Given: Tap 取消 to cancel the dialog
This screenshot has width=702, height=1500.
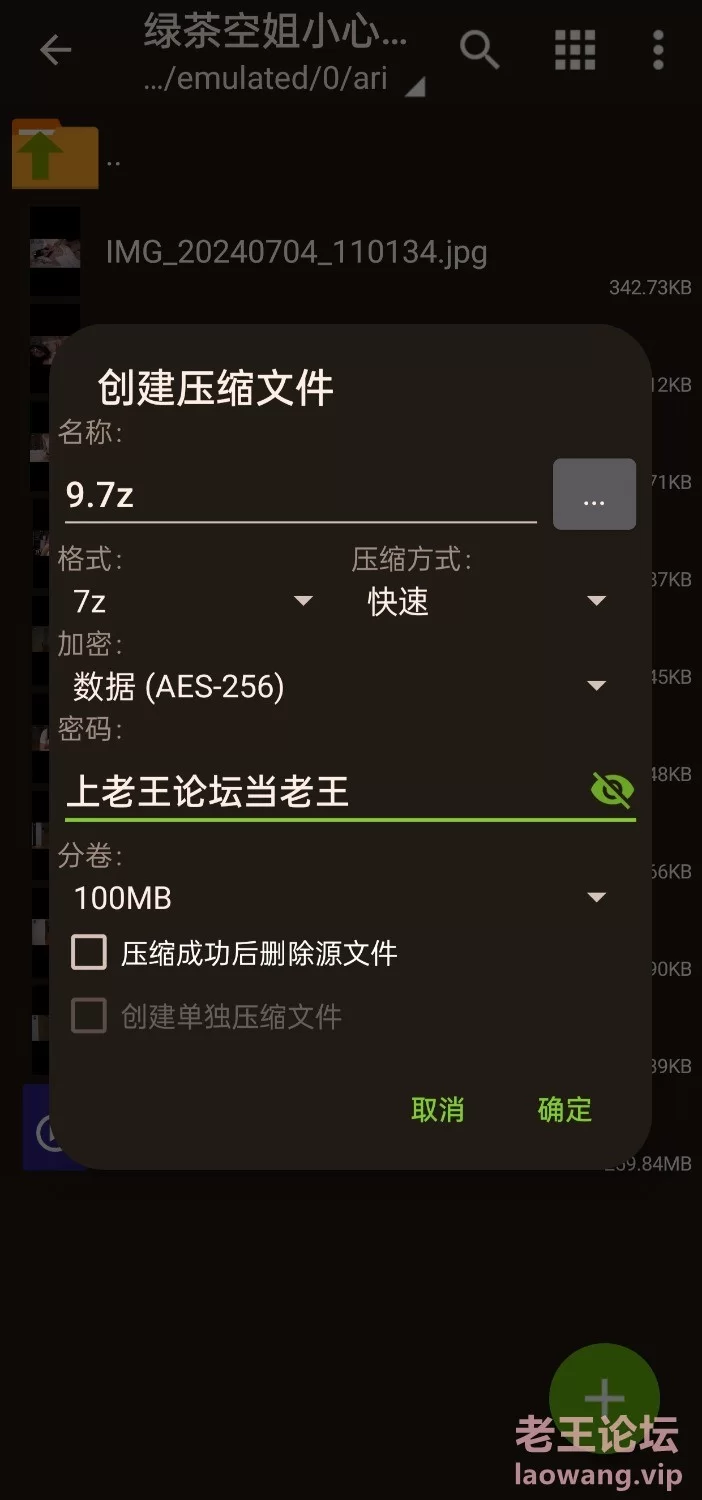Looking at the screenshot, I should coord(437,1109).
